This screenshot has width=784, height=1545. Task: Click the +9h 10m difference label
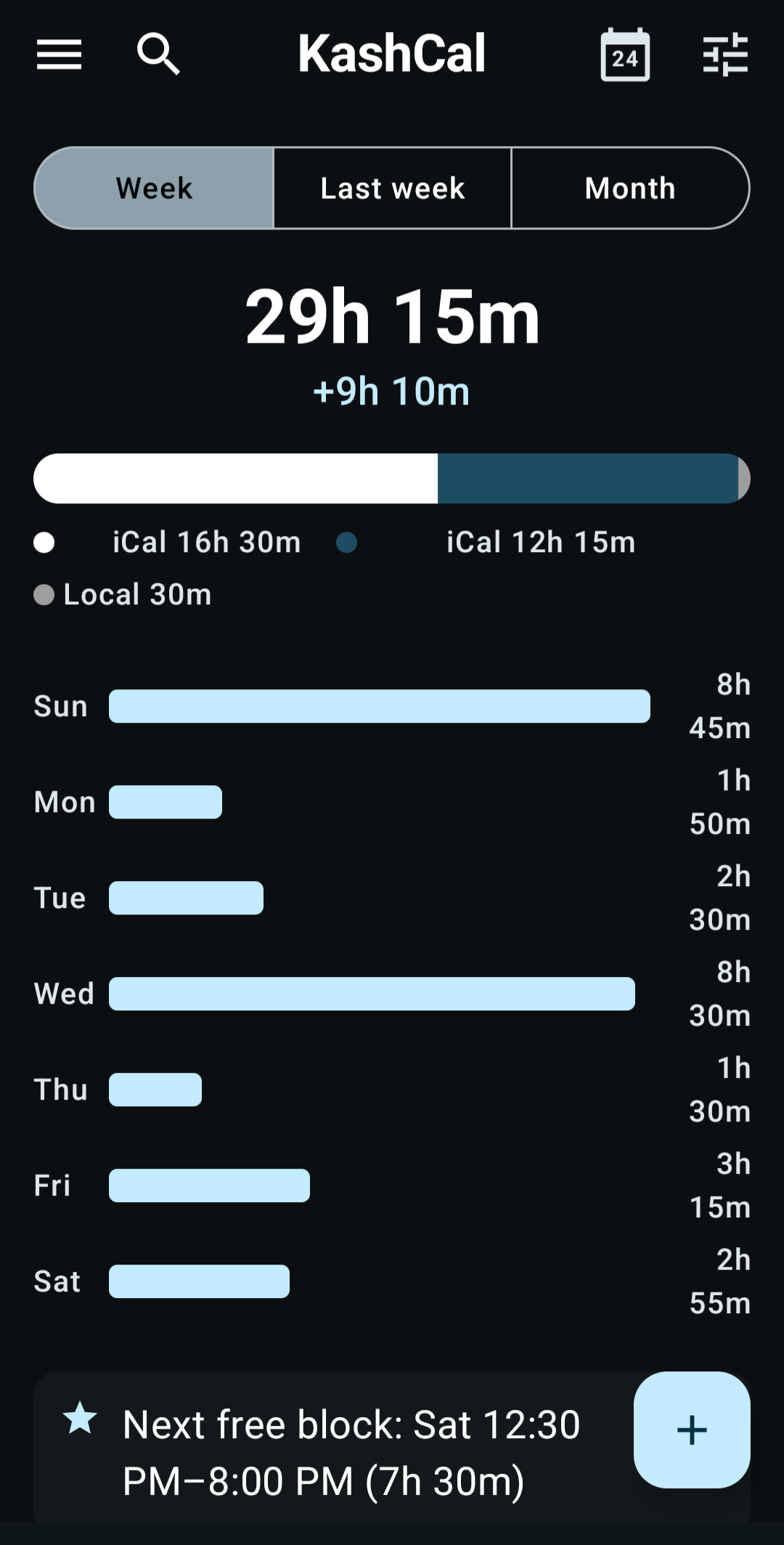pyautogui.click(x=392, y=390)
